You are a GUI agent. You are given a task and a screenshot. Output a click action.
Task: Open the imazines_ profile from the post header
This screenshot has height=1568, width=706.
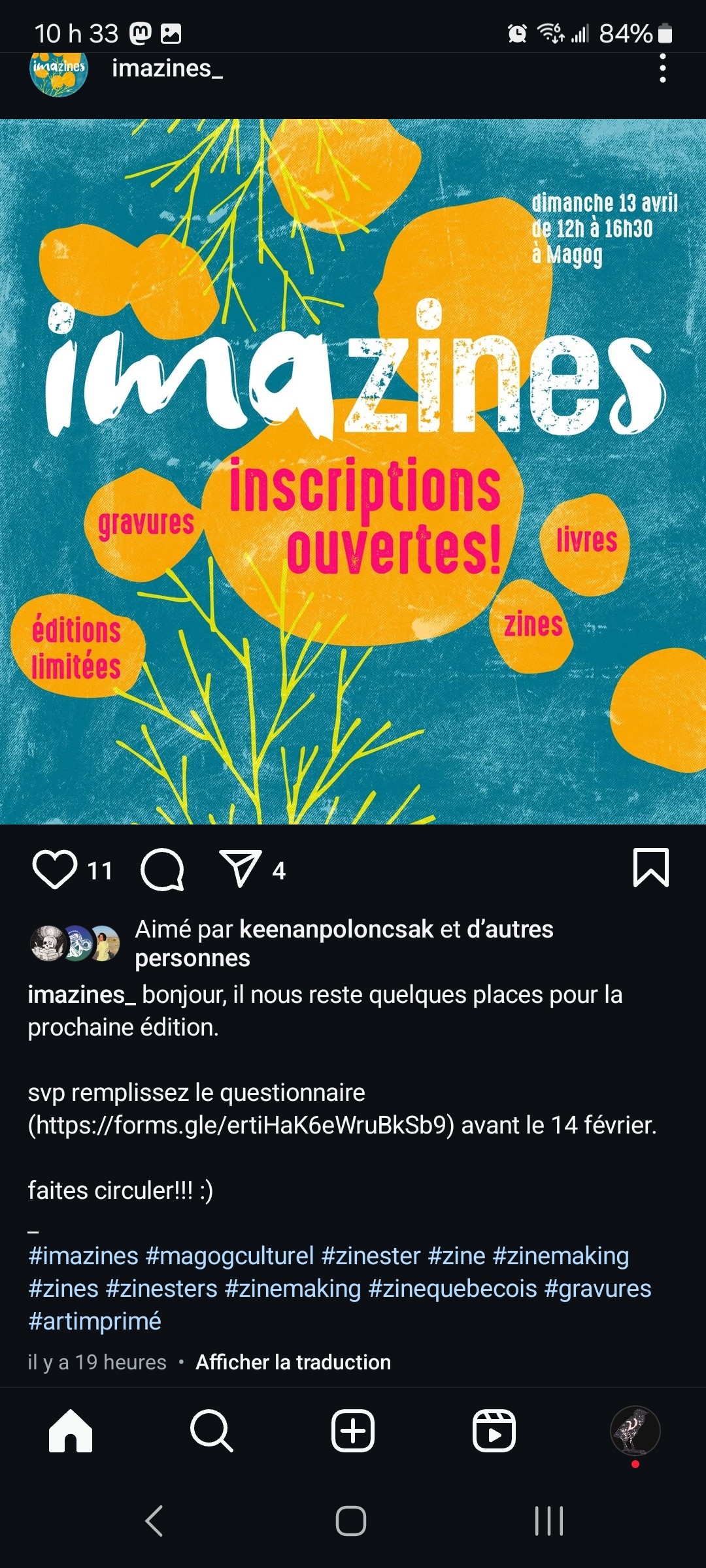click(167, 68)
